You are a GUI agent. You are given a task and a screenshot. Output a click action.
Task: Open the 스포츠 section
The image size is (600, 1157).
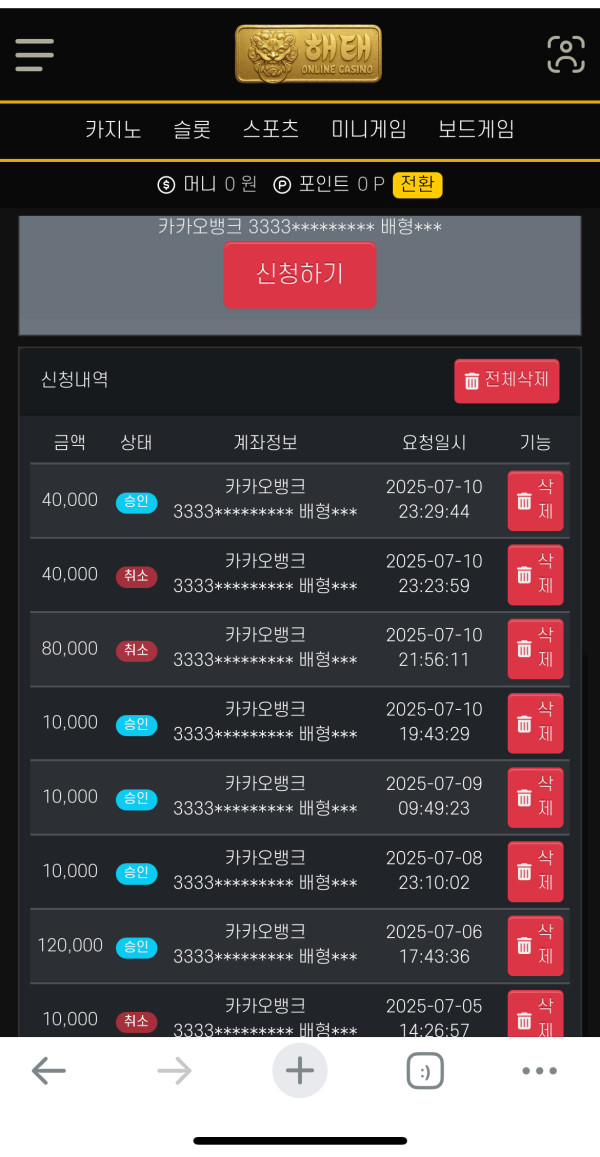271,130
